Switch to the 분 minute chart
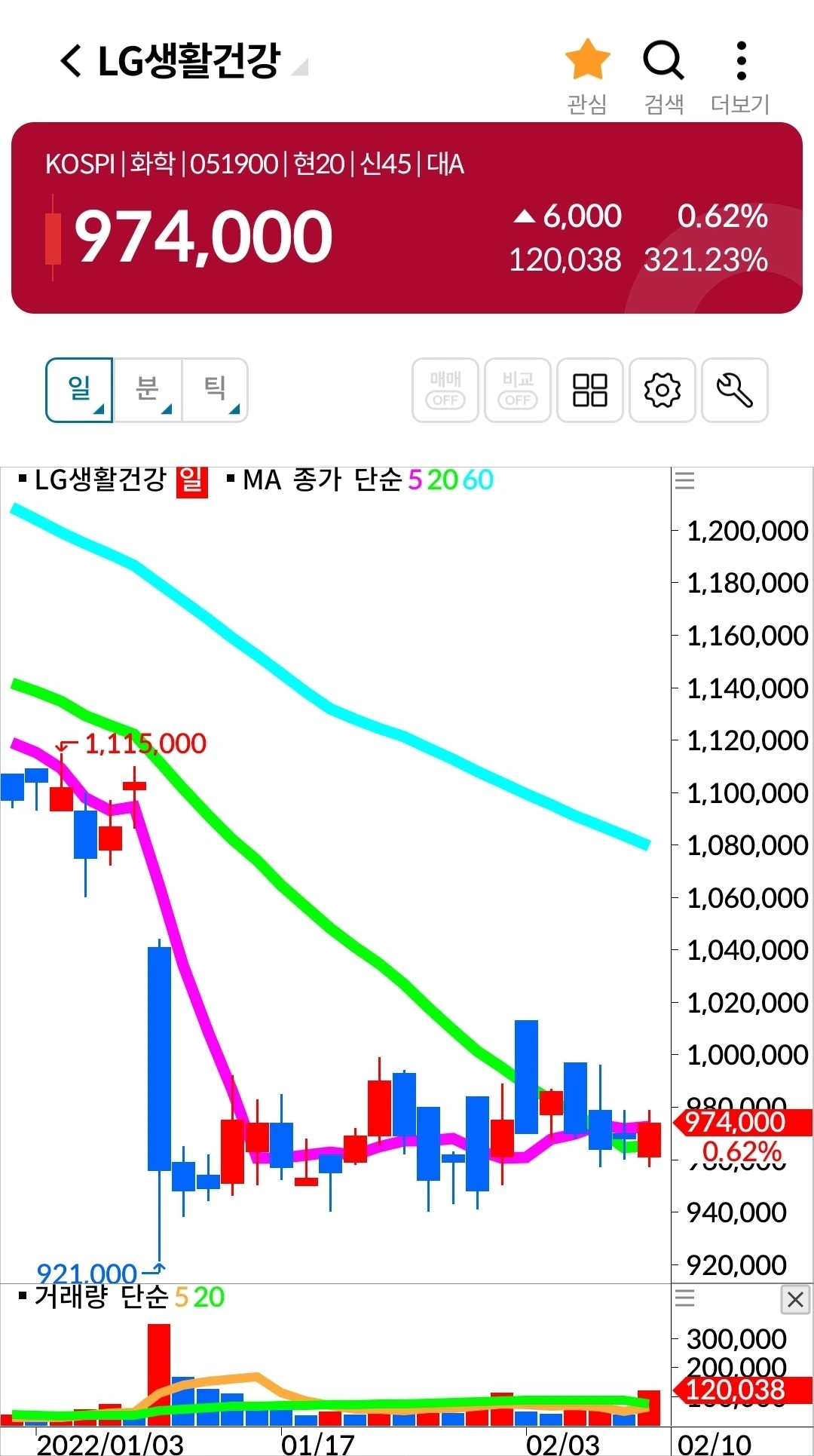The height and width of the screenshot is (1456, 814). [x=148, y=390]
